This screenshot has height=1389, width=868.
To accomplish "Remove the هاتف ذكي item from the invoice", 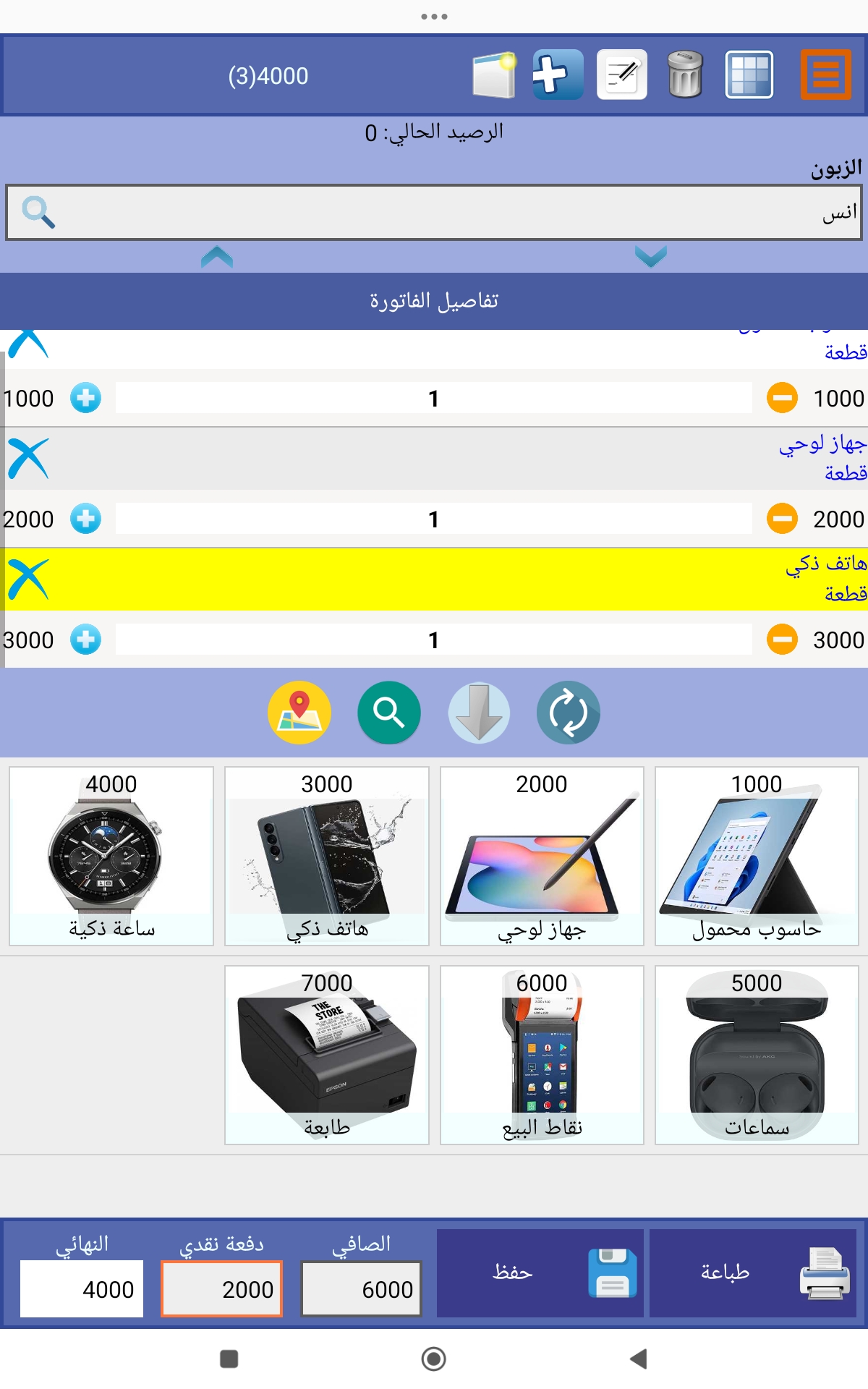I will tap(28, 579).
